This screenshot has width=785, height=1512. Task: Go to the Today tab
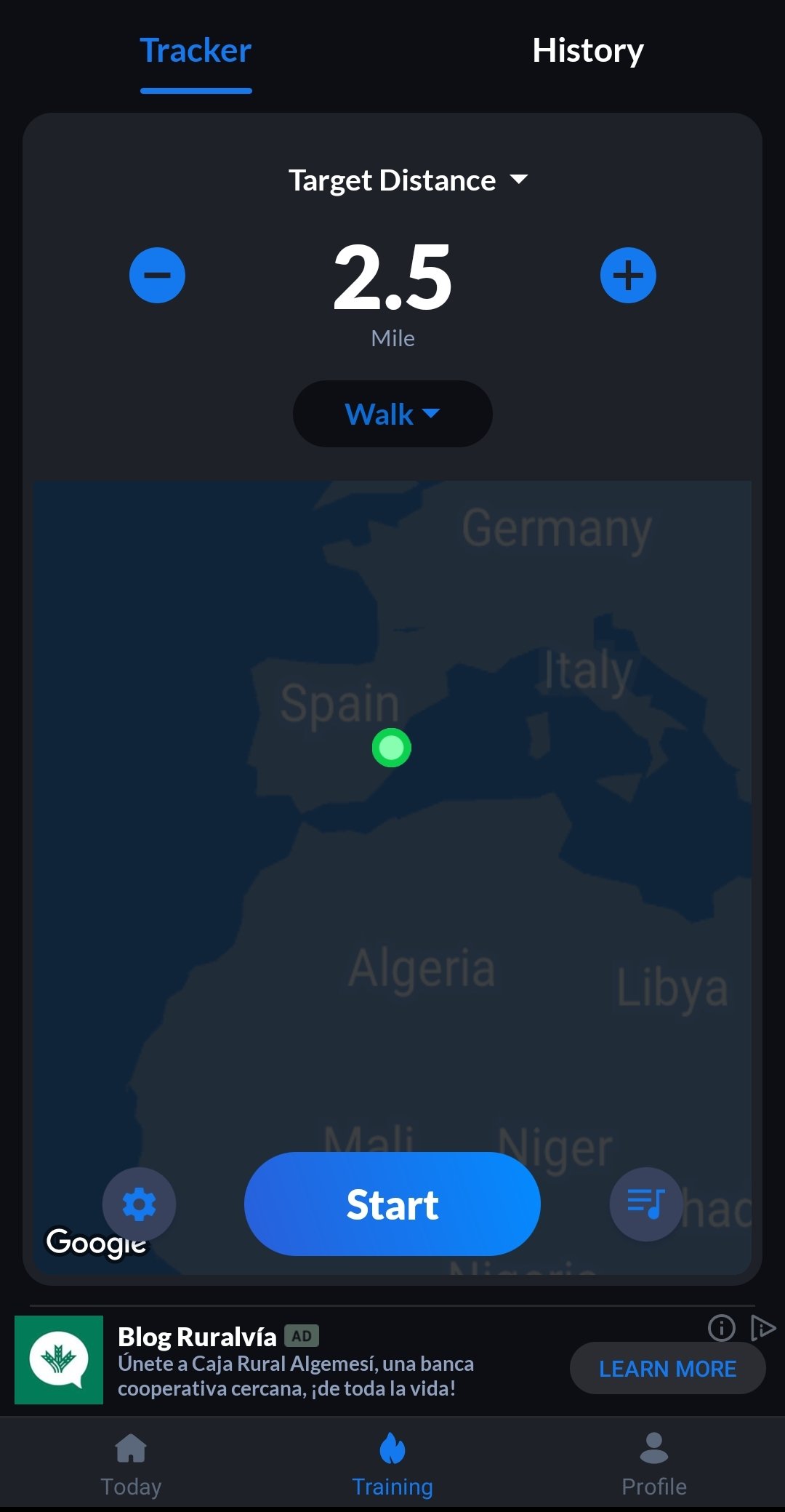[131, 1463]
